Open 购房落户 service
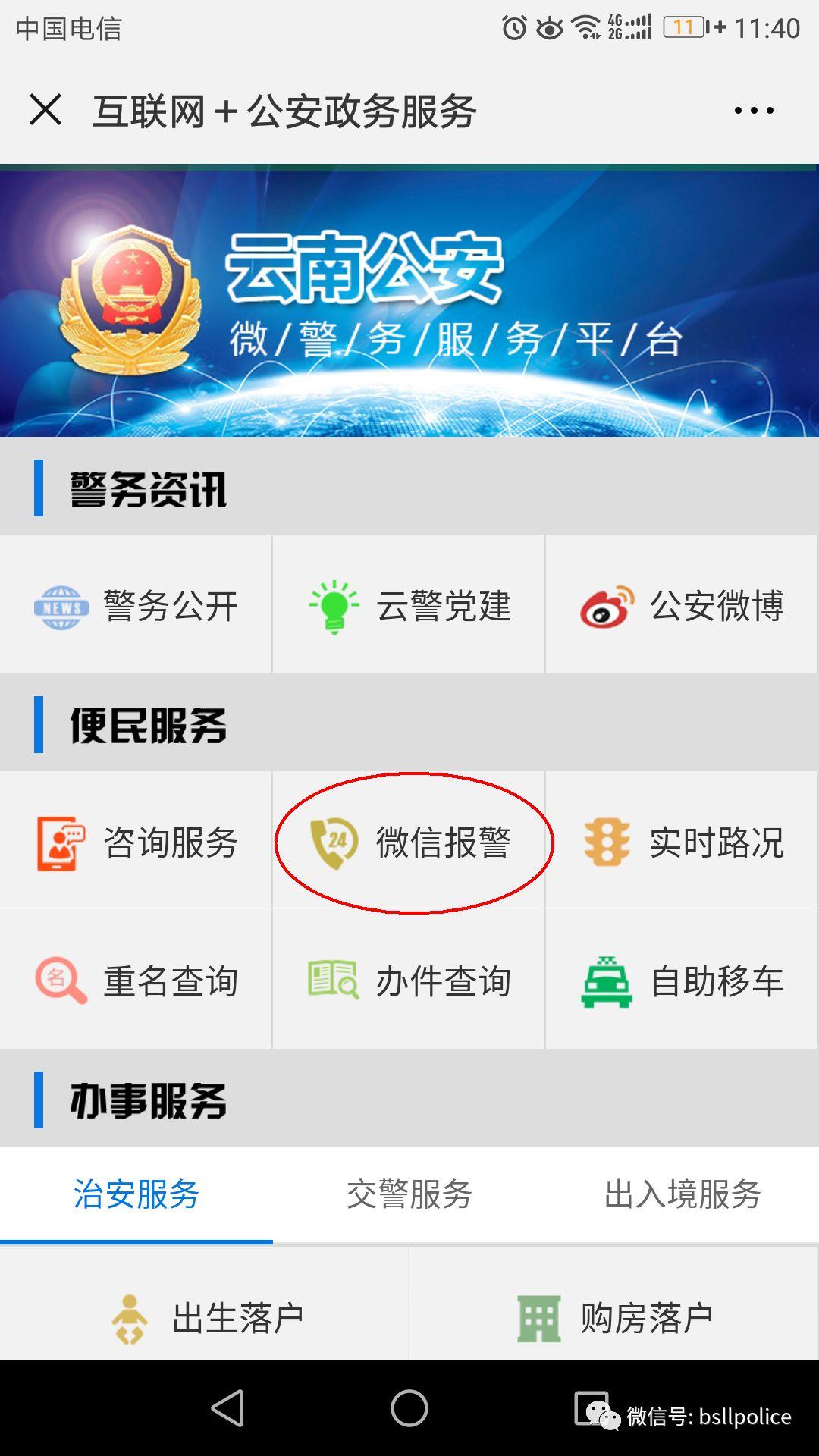The height and width of the screenshot is (1456, 819). pos(614,1318)
